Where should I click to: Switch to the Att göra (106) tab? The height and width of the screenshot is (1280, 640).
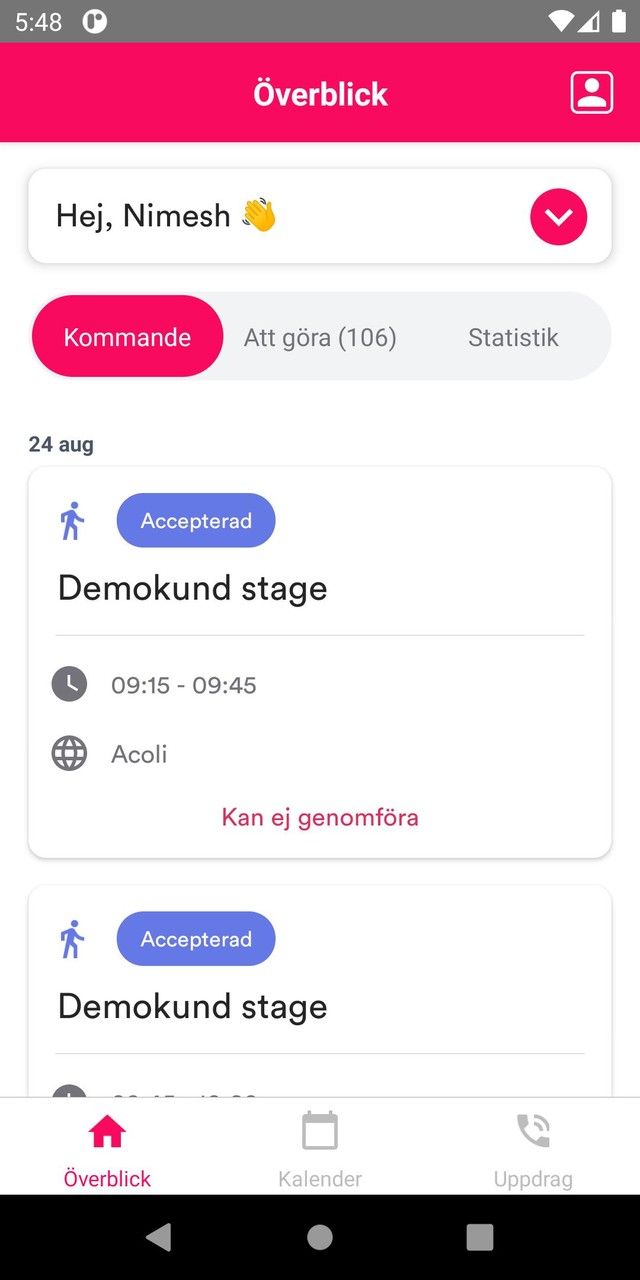320,337
